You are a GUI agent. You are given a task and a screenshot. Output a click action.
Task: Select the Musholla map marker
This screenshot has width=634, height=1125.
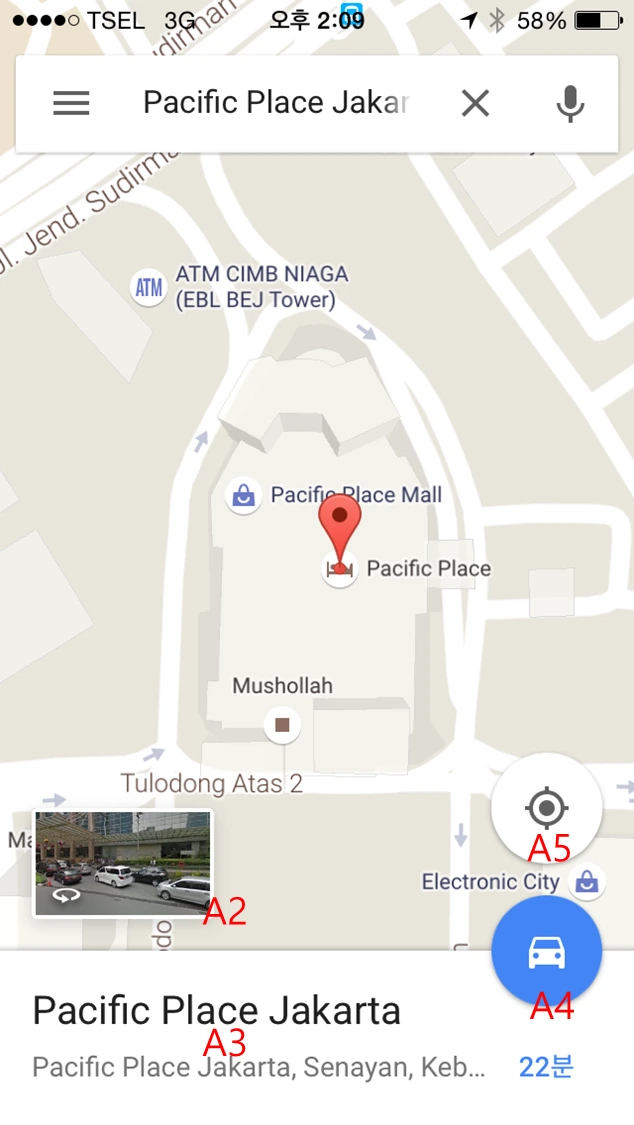tap(282, 725)
